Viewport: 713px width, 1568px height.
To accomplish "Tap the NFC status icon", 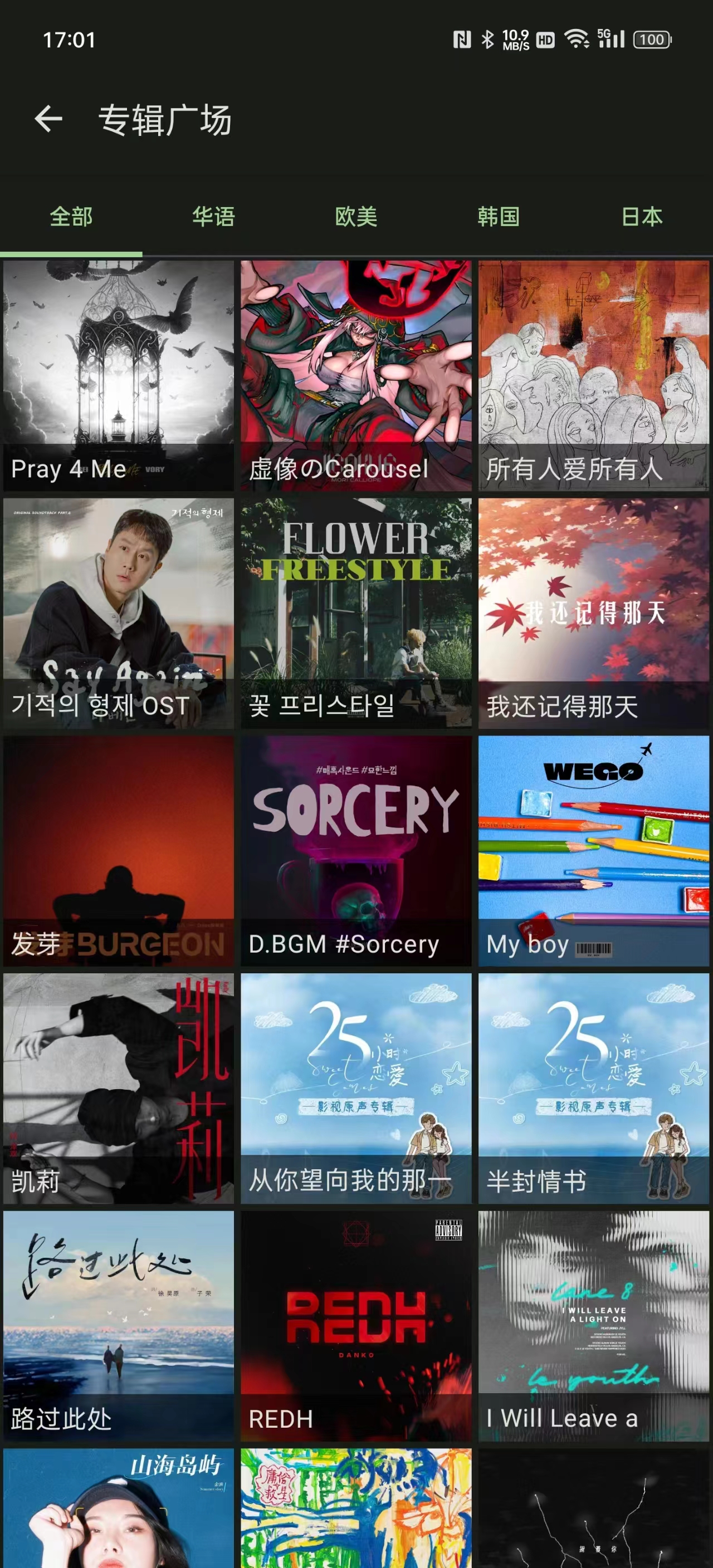I will pos(461,40).
